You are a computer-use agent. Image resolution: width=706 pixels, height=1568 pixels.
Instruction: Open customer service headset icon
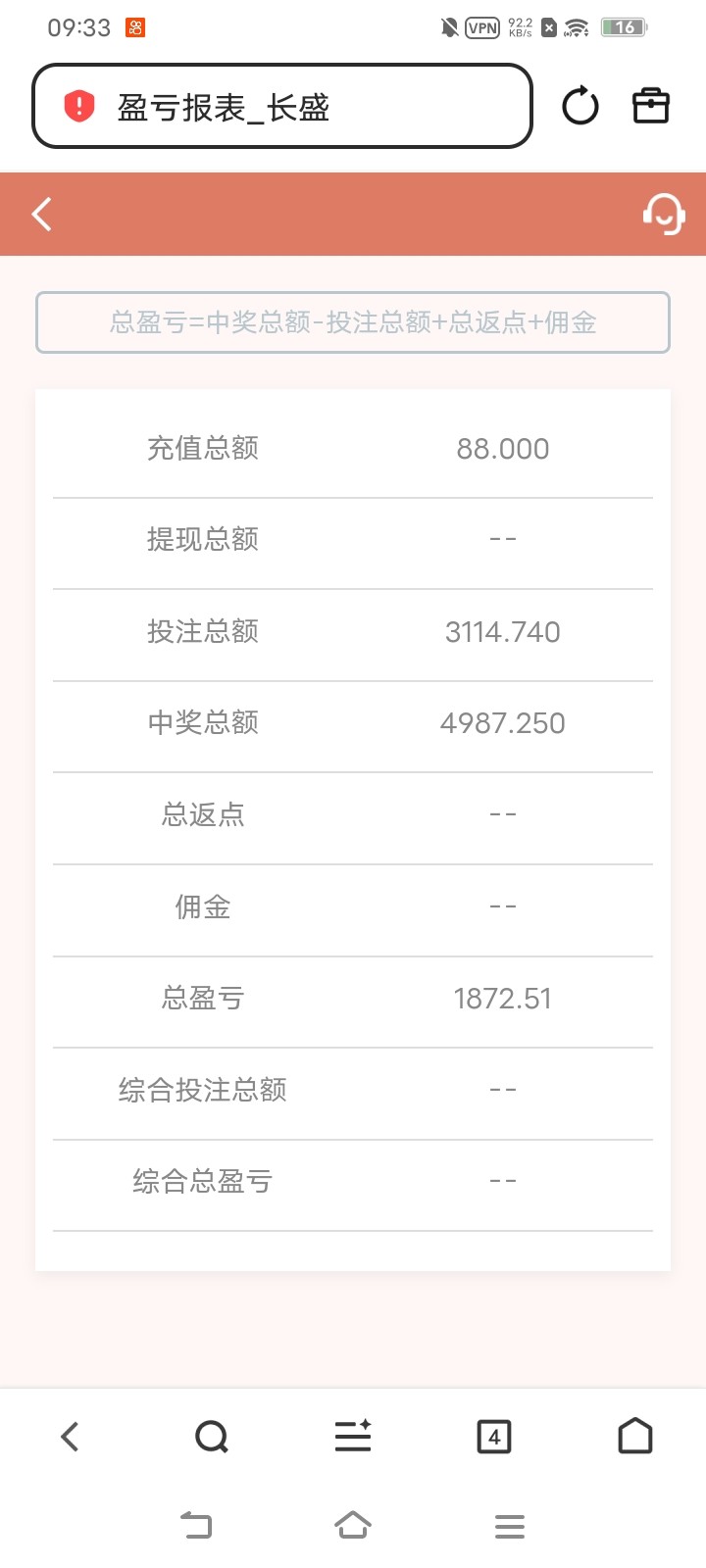click(664, 214)
